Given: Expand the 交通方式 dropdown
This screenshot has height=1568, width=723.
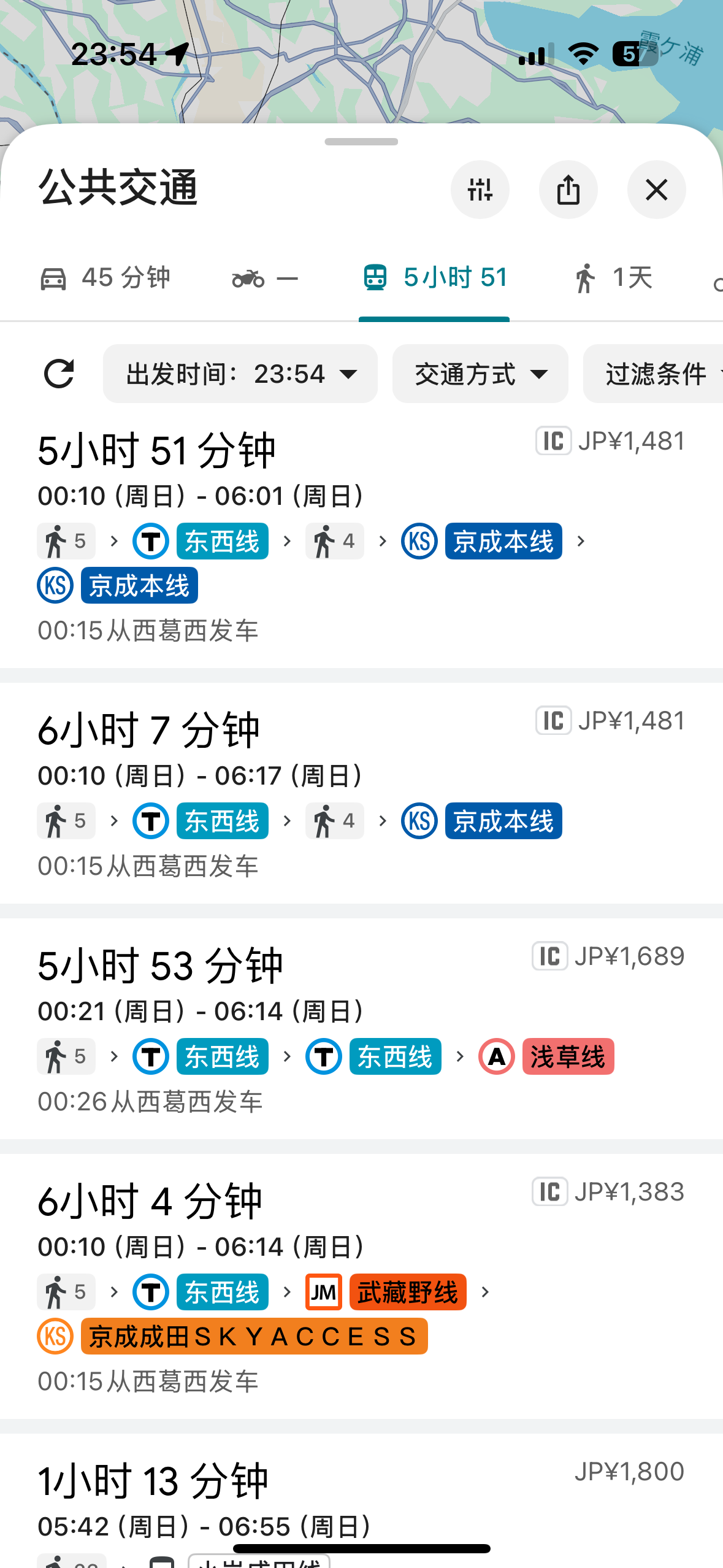Looking at the screenshot, I should (480, 374).
